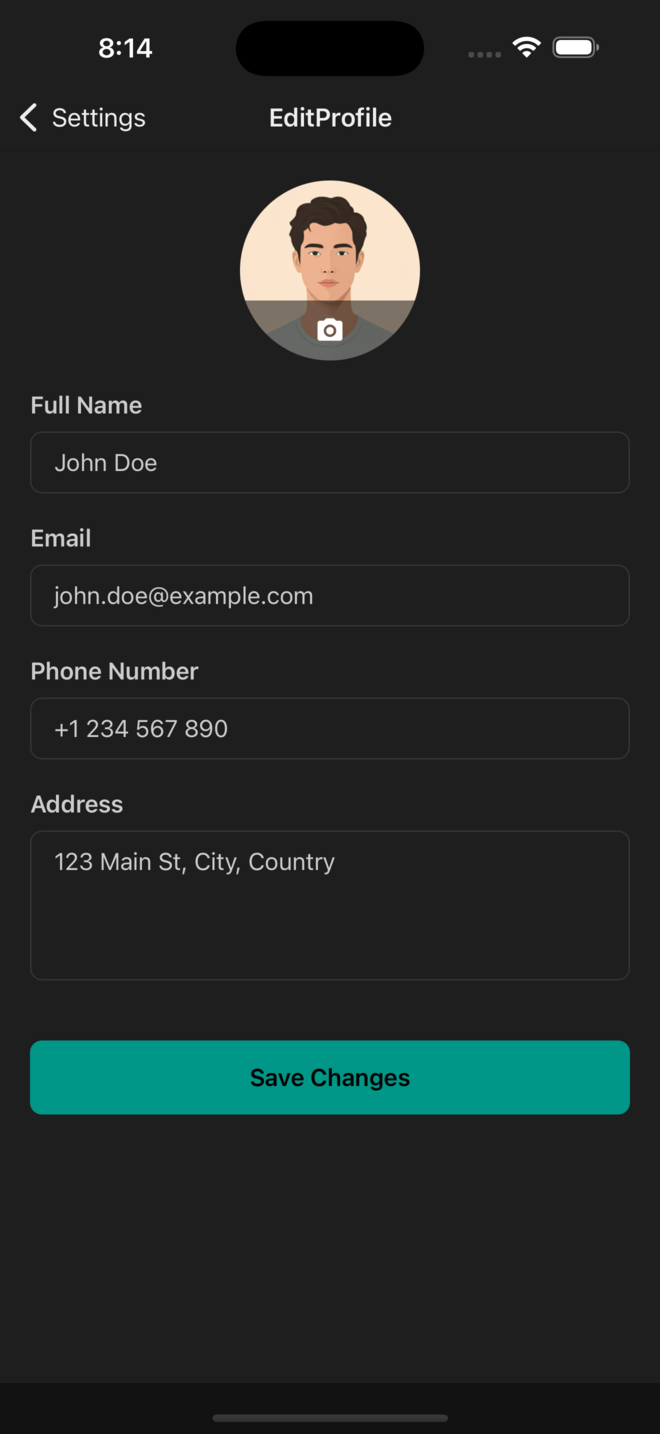Select the Address text box
660x1434 pixels.
tap(330, 905)
